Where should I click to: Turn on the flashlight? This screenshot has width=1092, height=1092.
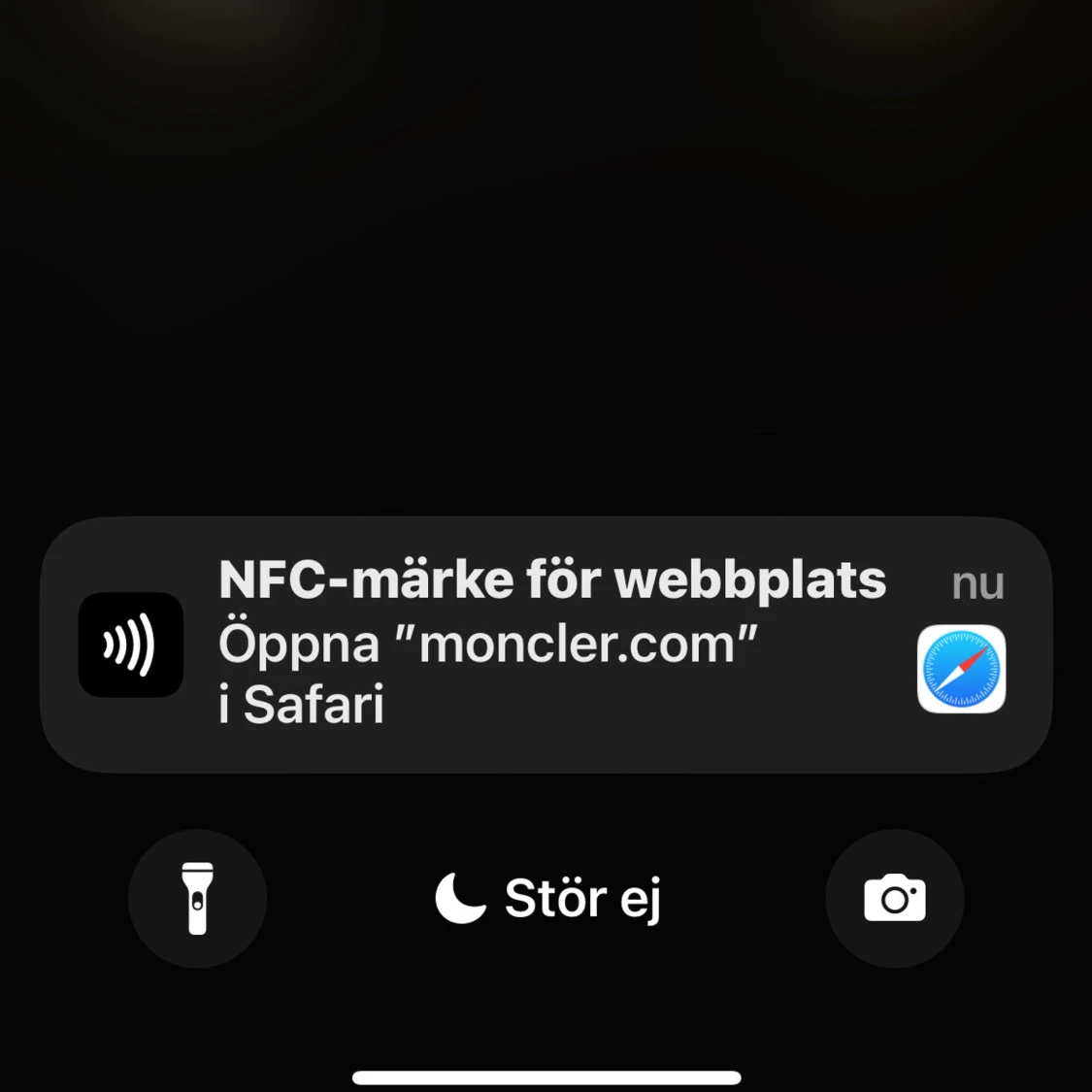point(197,898)
